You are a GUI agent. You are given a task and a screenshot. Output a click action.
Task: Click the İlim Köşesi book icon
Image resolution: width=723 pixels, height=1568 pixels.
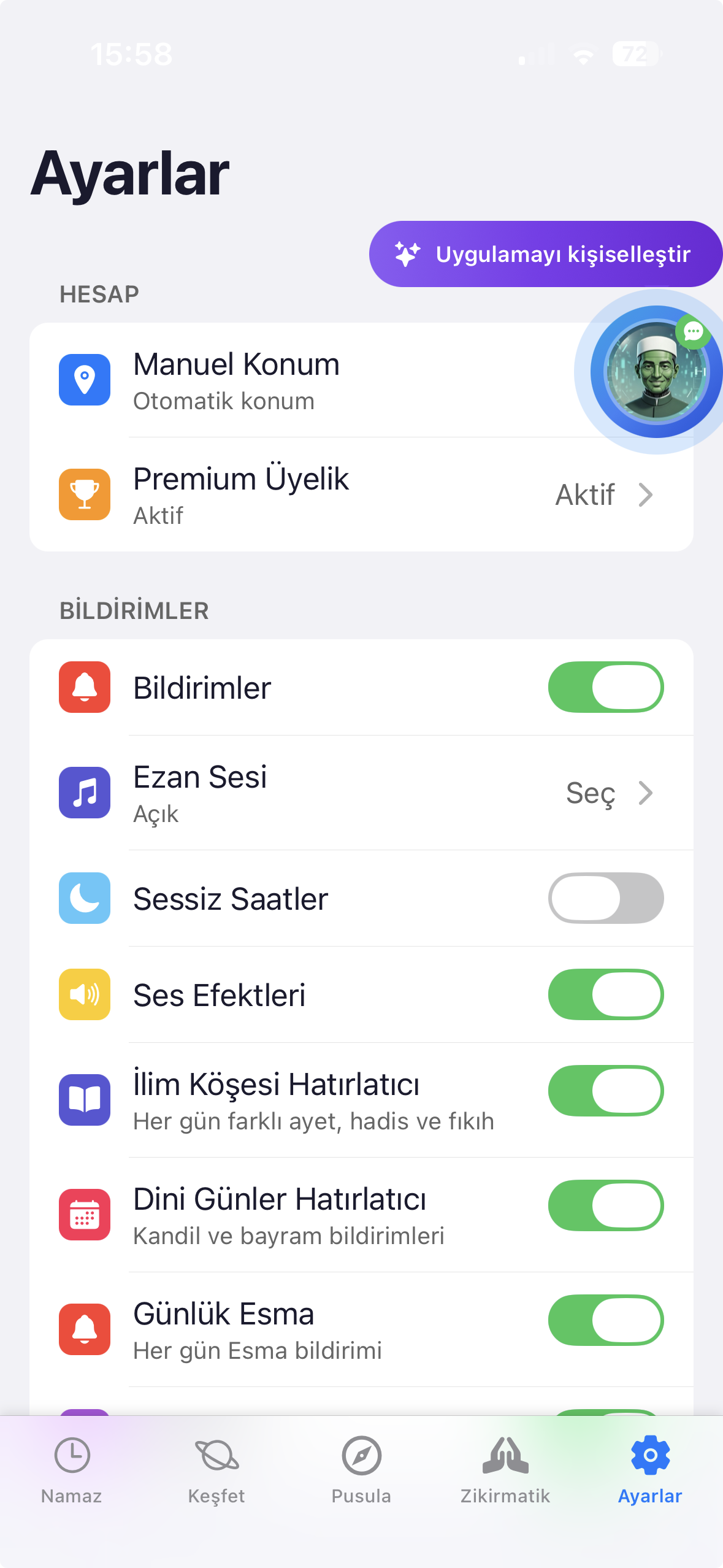click(x=84, y=1100)
